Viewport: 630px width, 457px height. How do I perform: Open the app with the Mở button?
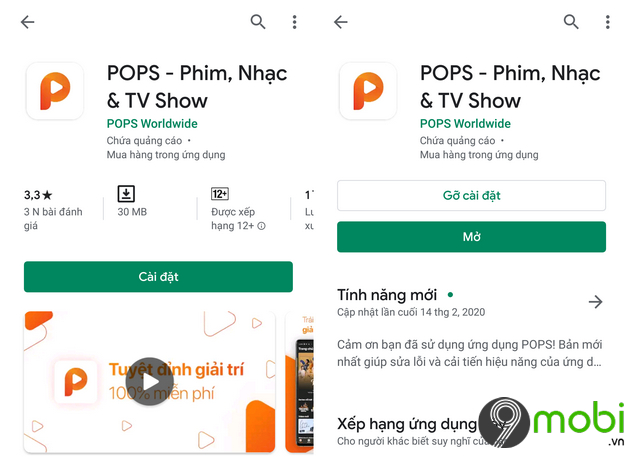click(471, 237)
